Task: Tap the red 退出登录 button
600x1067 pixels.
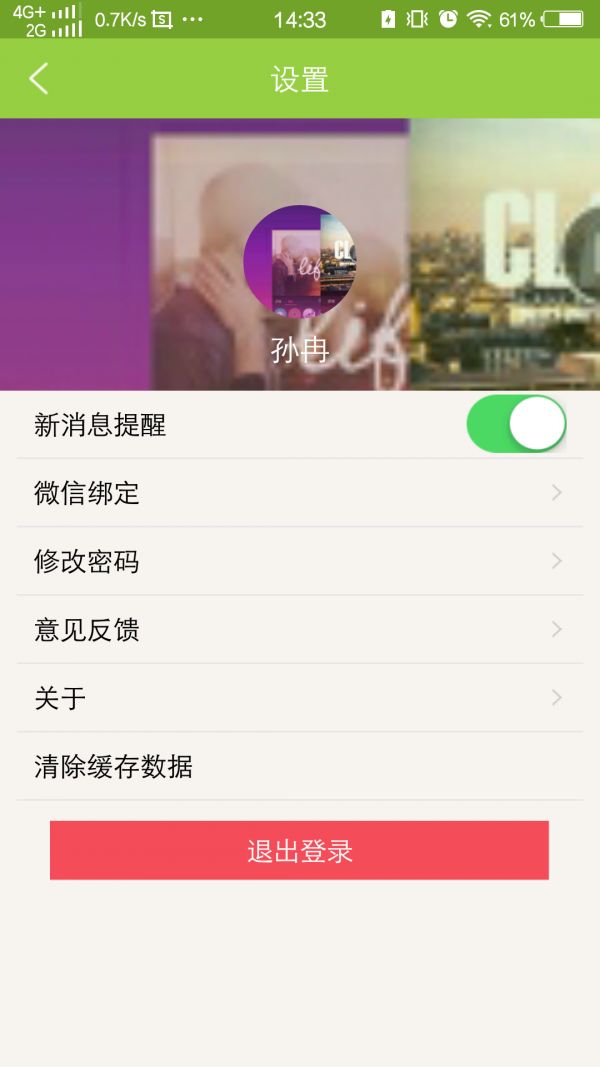Action: point(299,851)
